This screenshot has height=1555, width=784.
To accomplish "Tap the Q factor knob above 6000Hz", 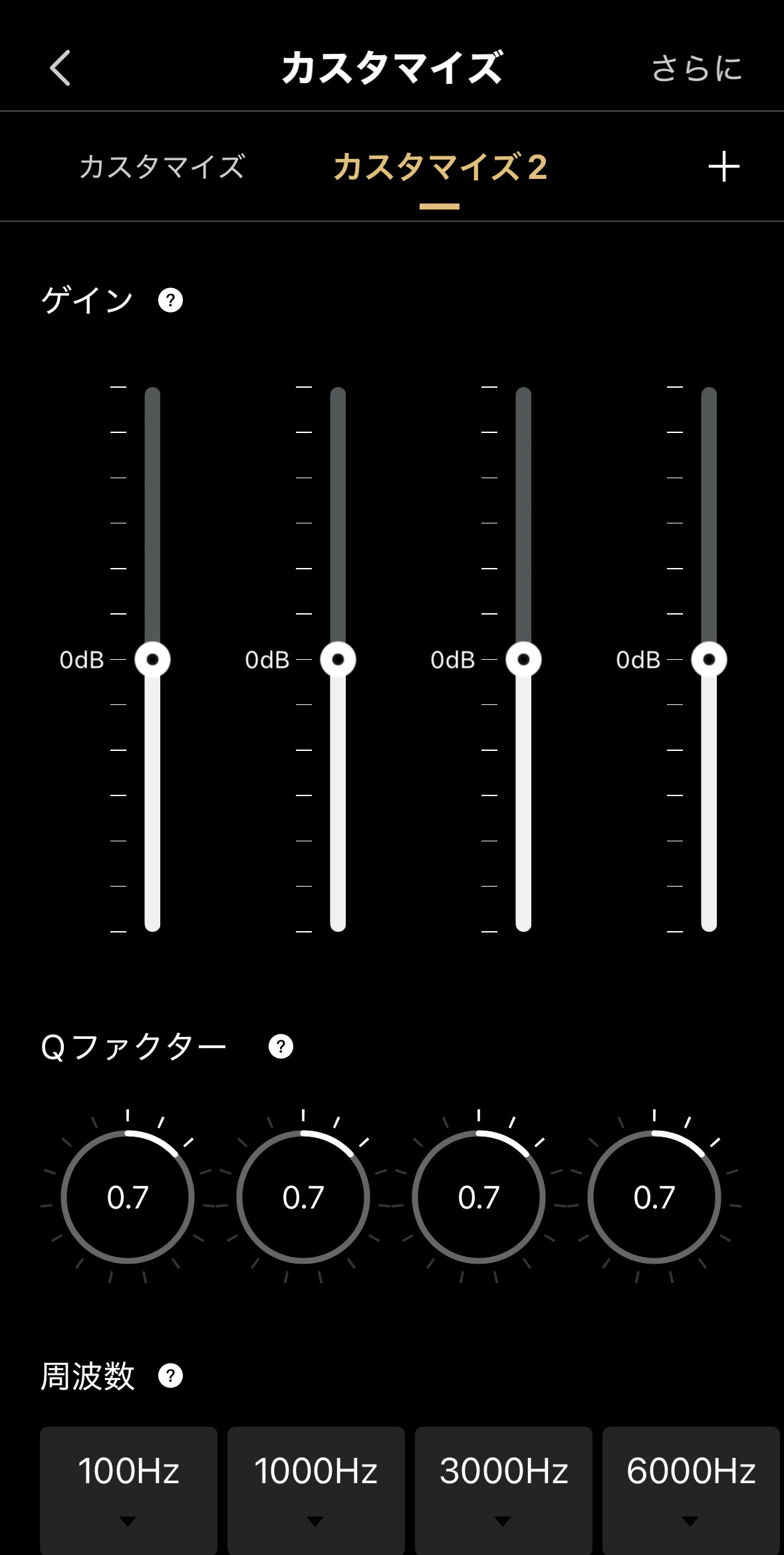I will click(x=654, y=1197).
